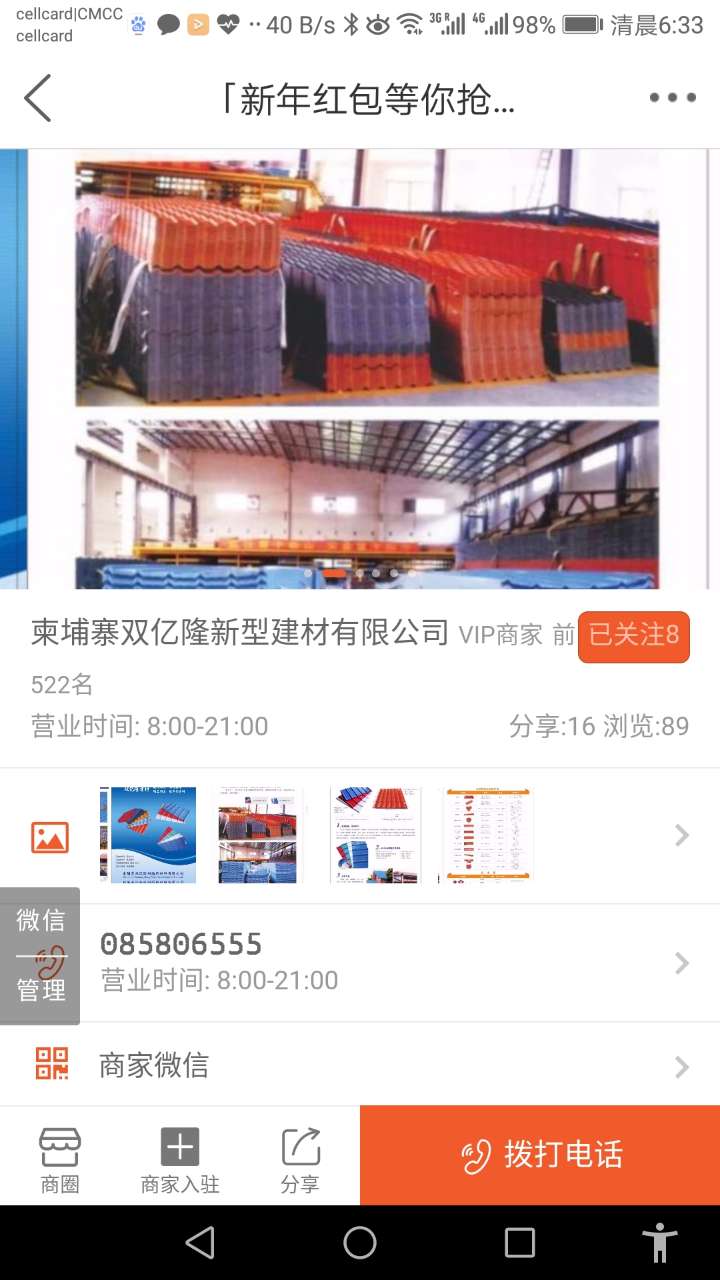Viewport: 720px width, 1280px height.
Task: Select 商家入驻 in bottom bar
Action: click(x=180, y=1158)
